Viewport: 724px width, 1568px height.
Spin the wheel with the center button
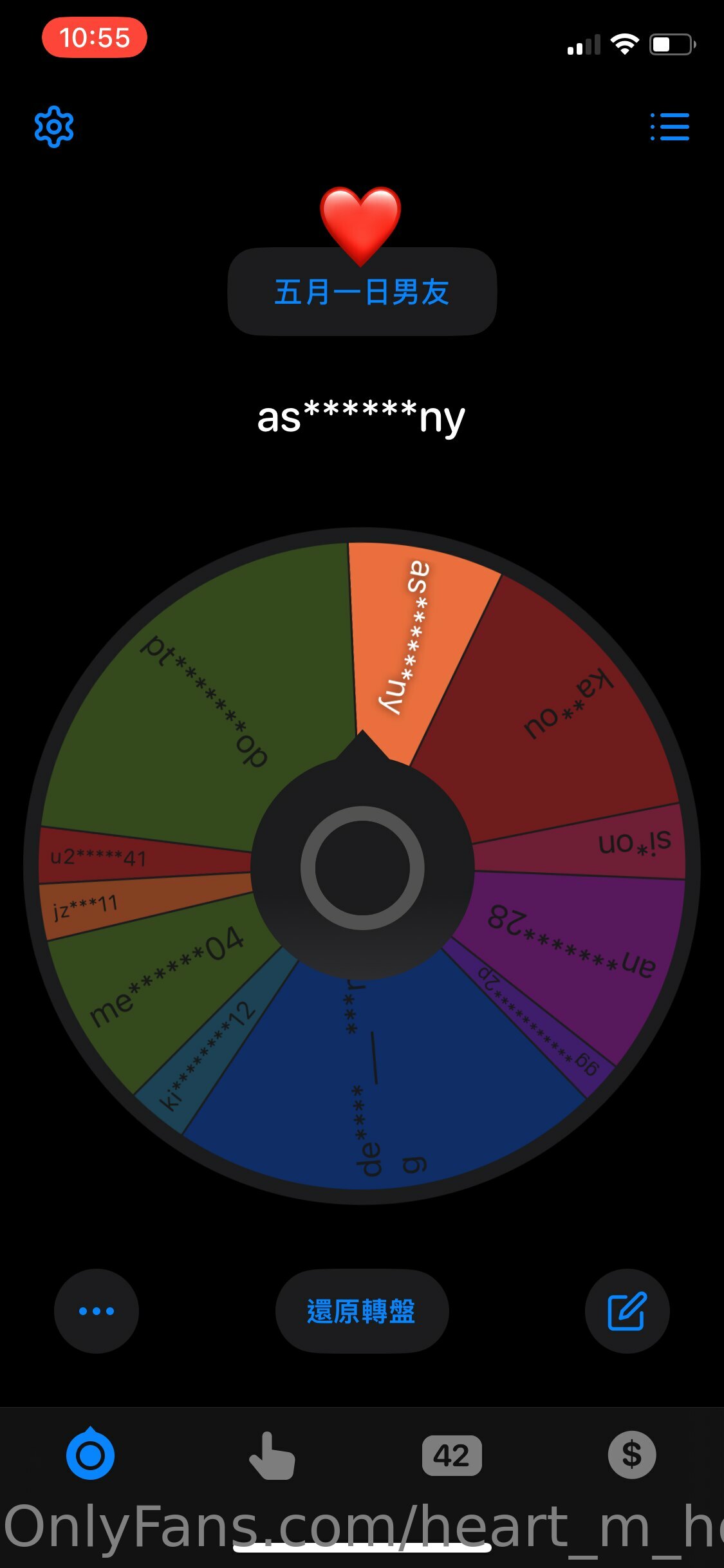click(362, 867)
